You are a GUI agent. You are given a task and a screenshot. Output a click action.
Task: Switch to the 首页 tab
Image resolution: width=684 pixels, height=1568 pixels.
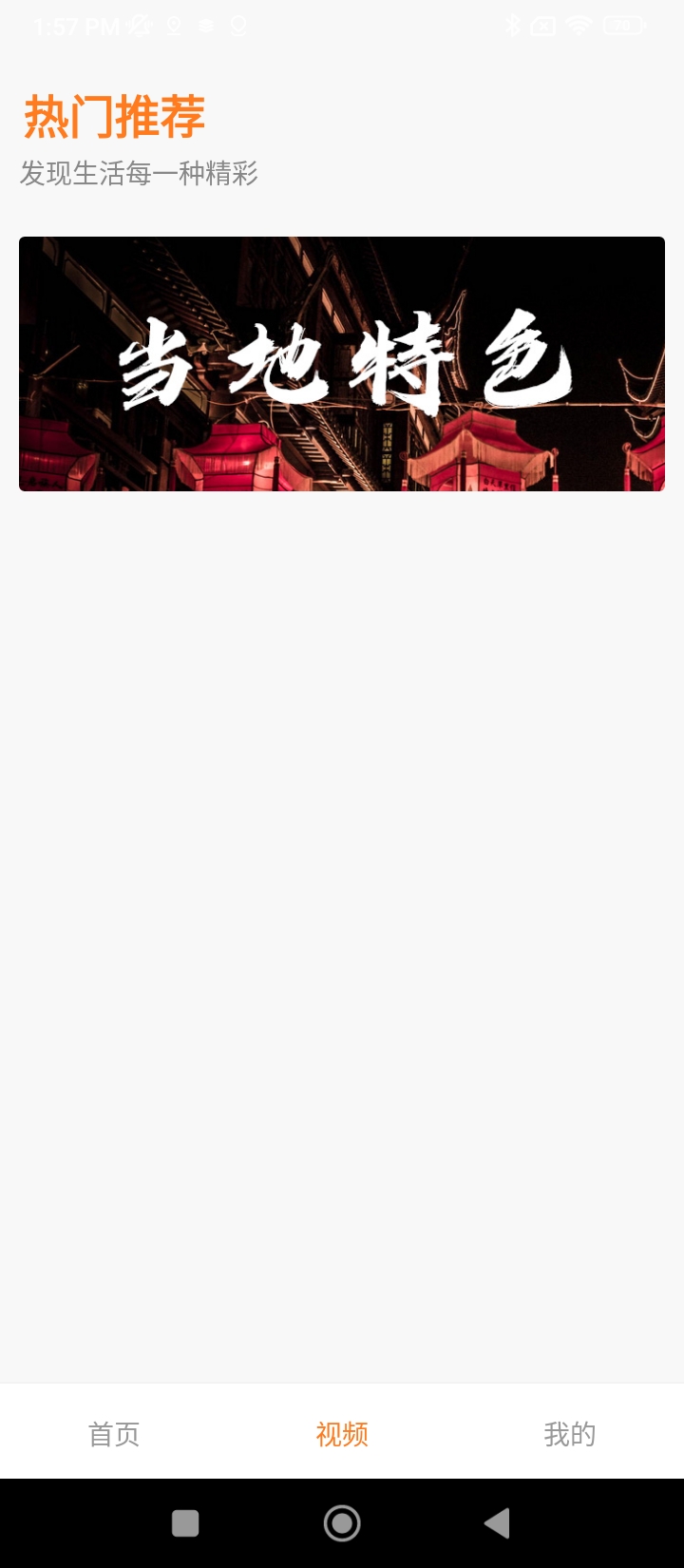(114, 1434)
